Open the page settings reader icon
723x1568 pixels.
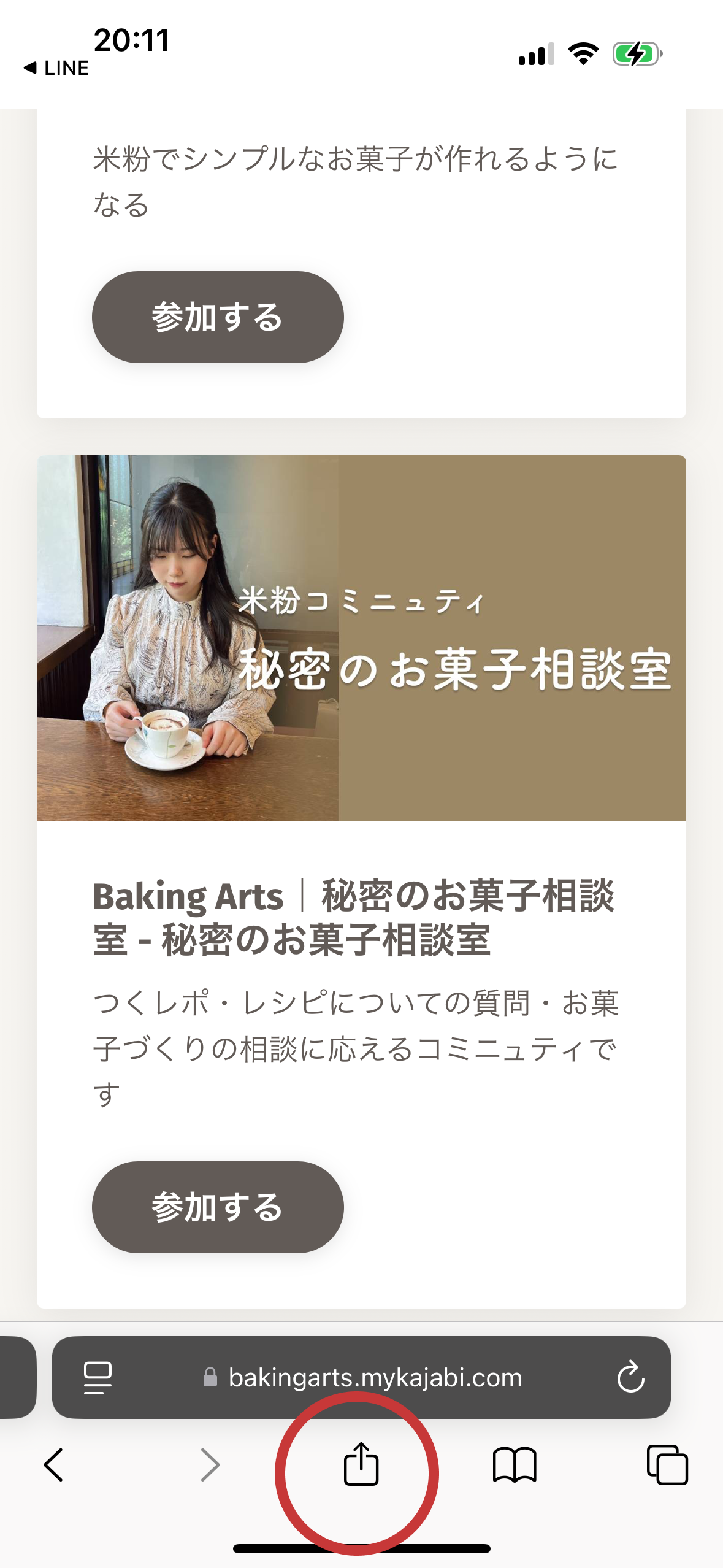pyautogui.click(x=98, y=1378)
